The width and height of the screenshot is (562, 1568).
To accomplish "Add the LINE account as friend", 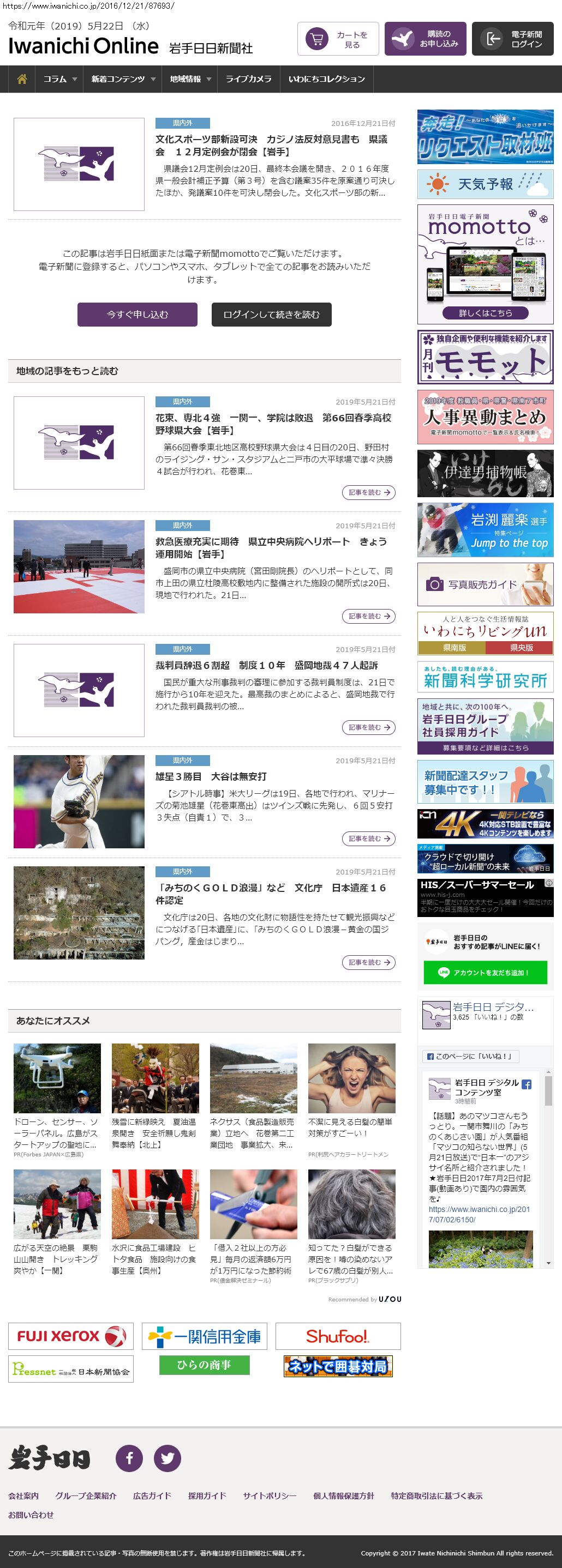I will [485, 973].
